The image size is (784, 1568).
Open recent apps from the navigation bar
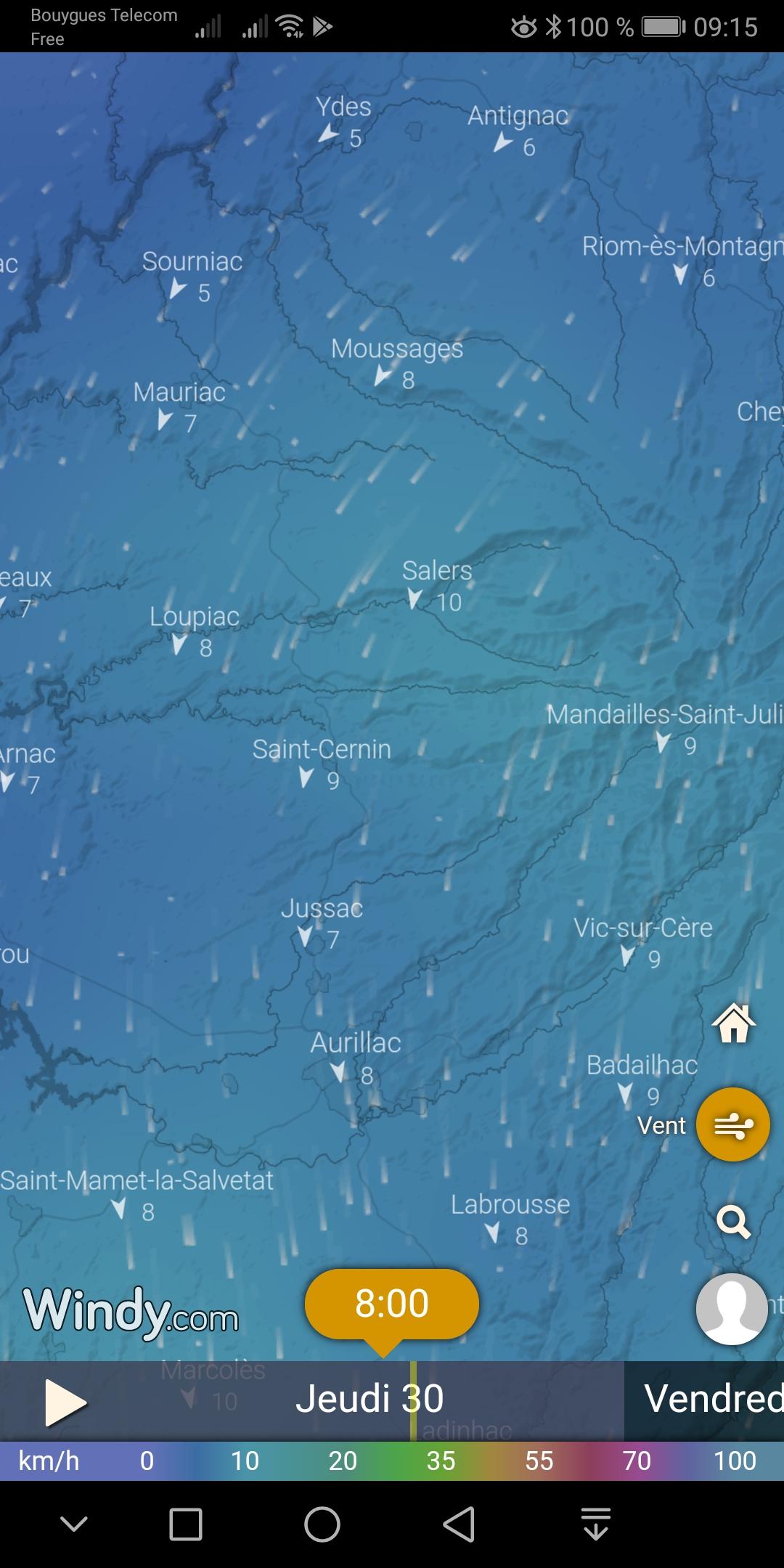coord(185,1524)
